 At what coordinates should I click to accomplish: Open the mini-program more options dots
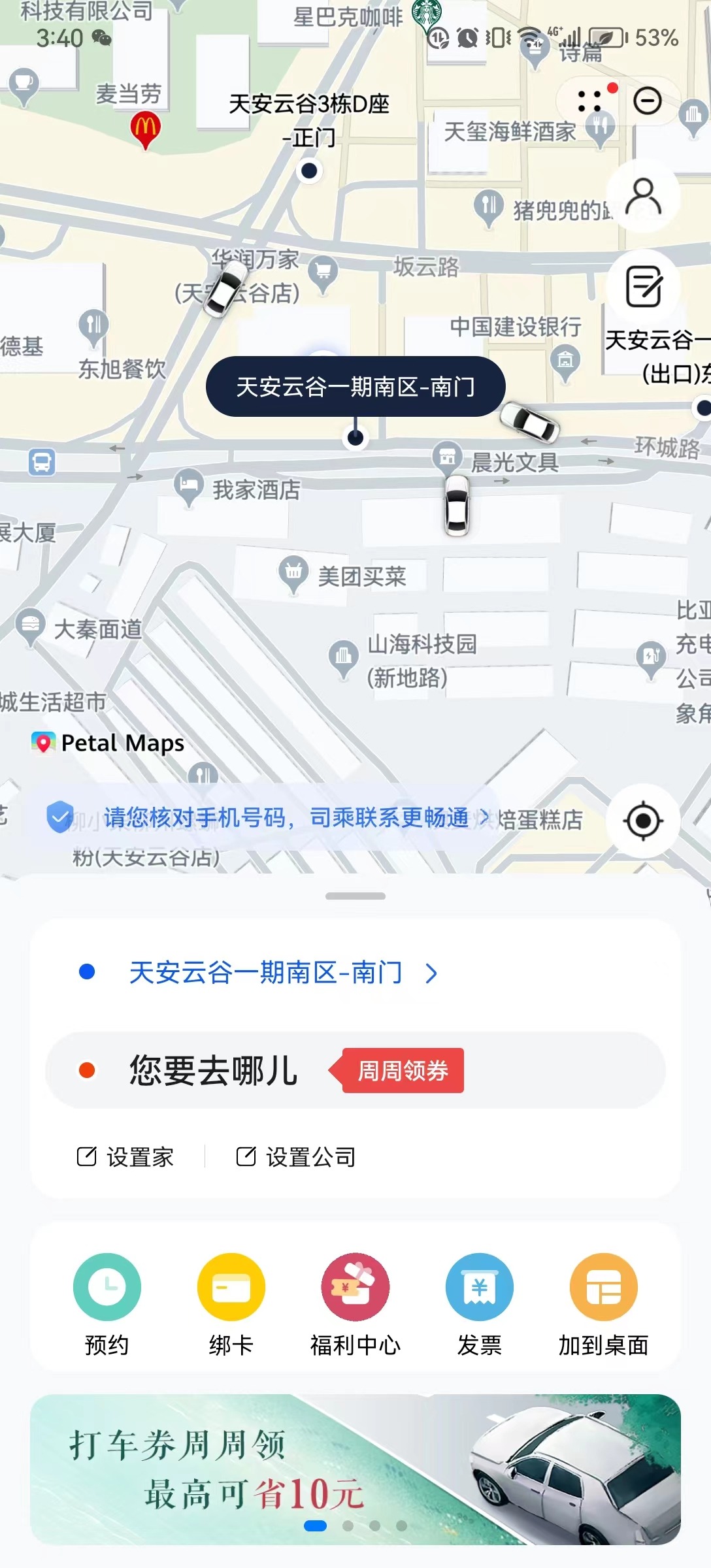point(590,101)
